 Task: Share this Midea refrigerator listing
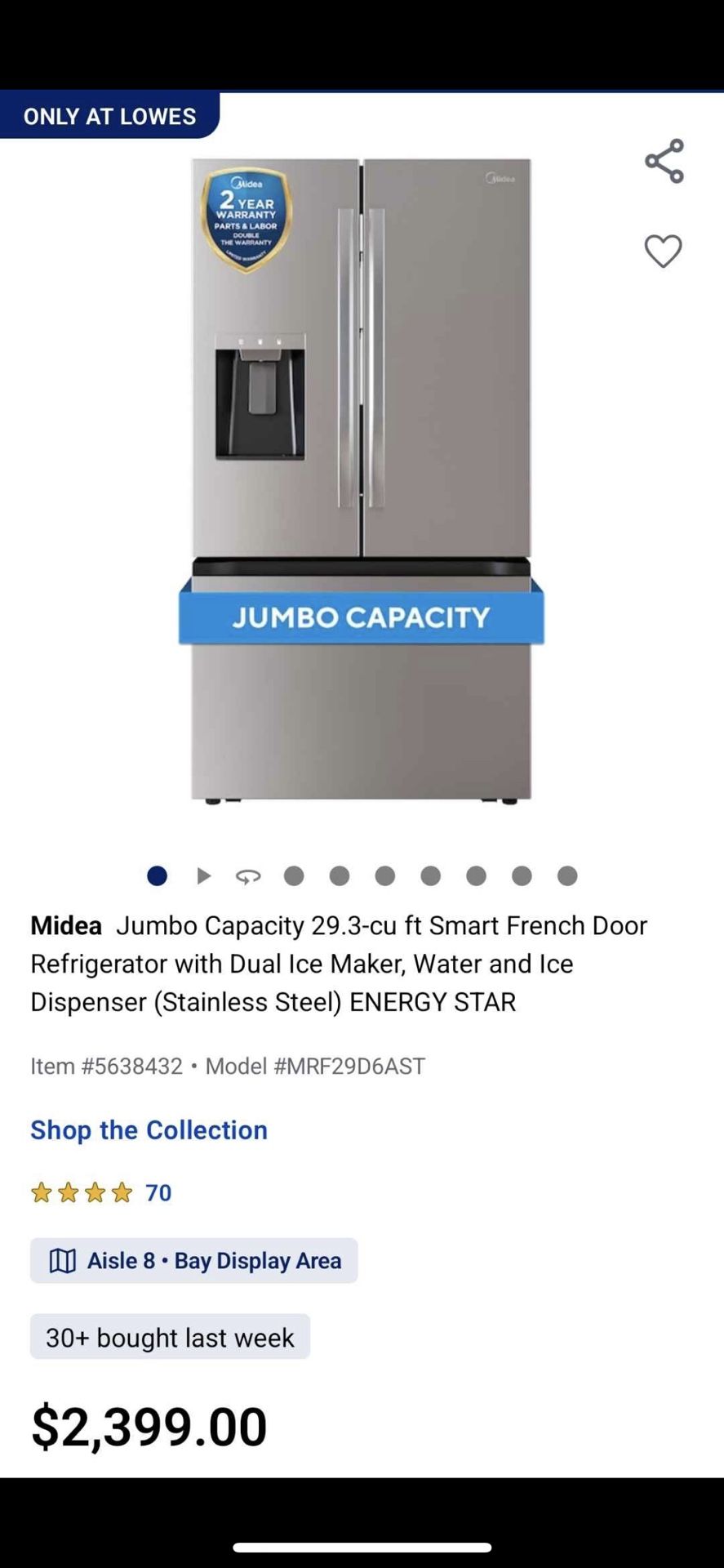664,161
